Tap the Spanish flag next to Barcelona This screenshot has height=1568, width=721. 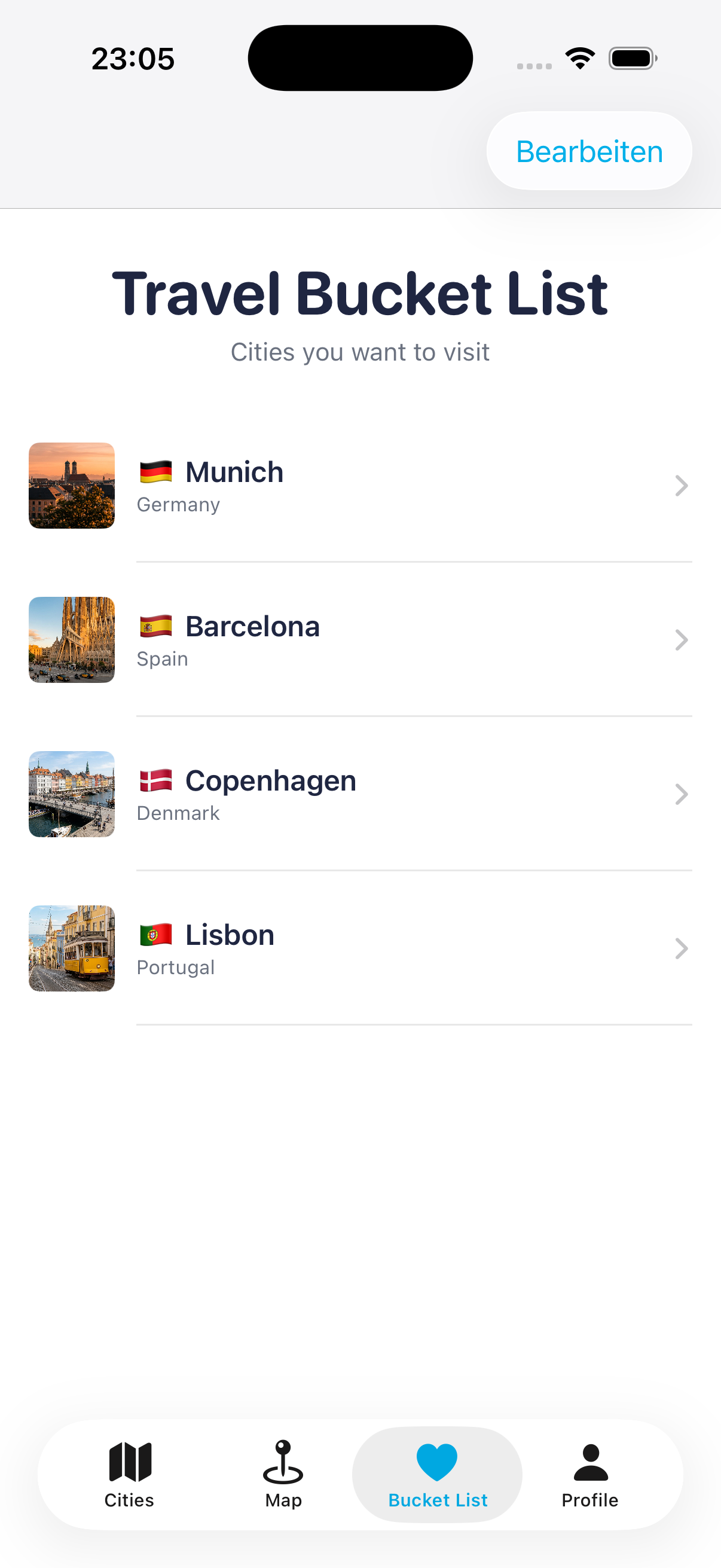[157, 625]
